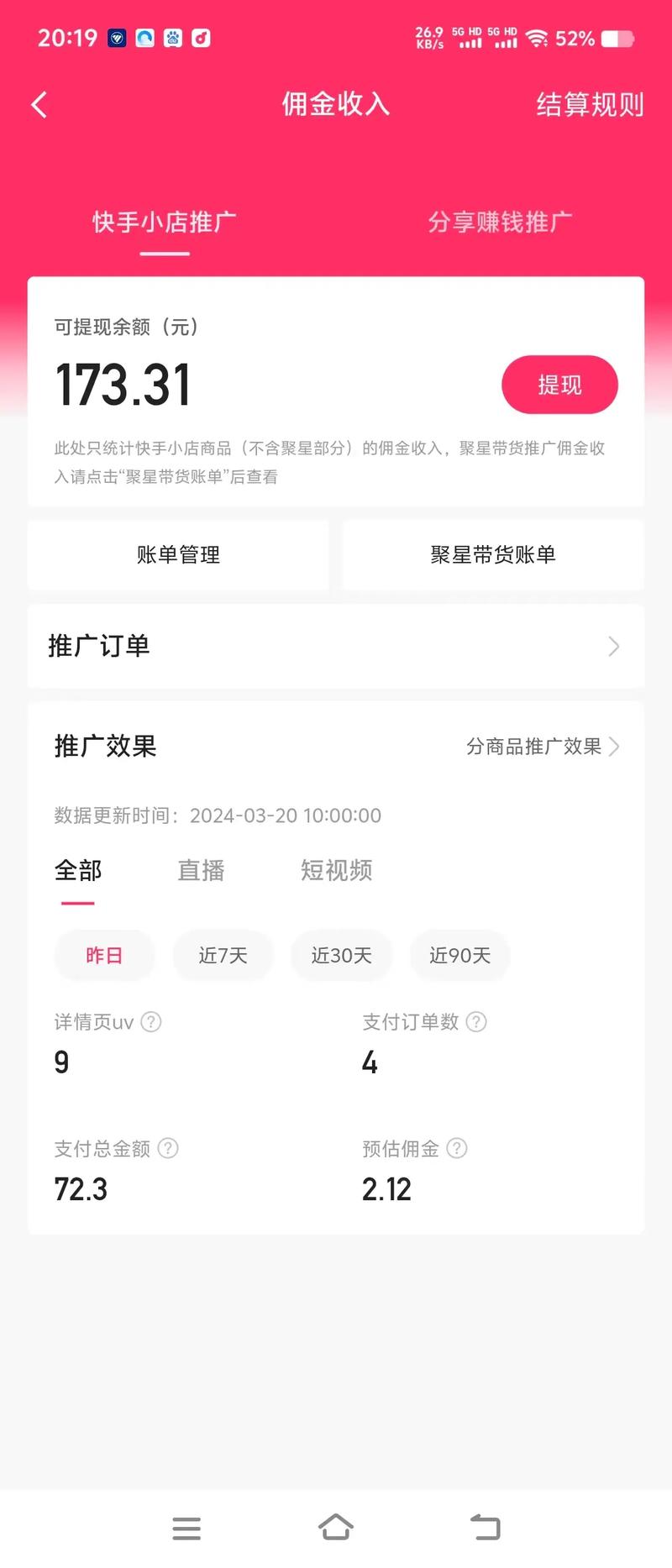
Task: Switch to the 分享赚钱推广 tab
Action: coord(501,221)
